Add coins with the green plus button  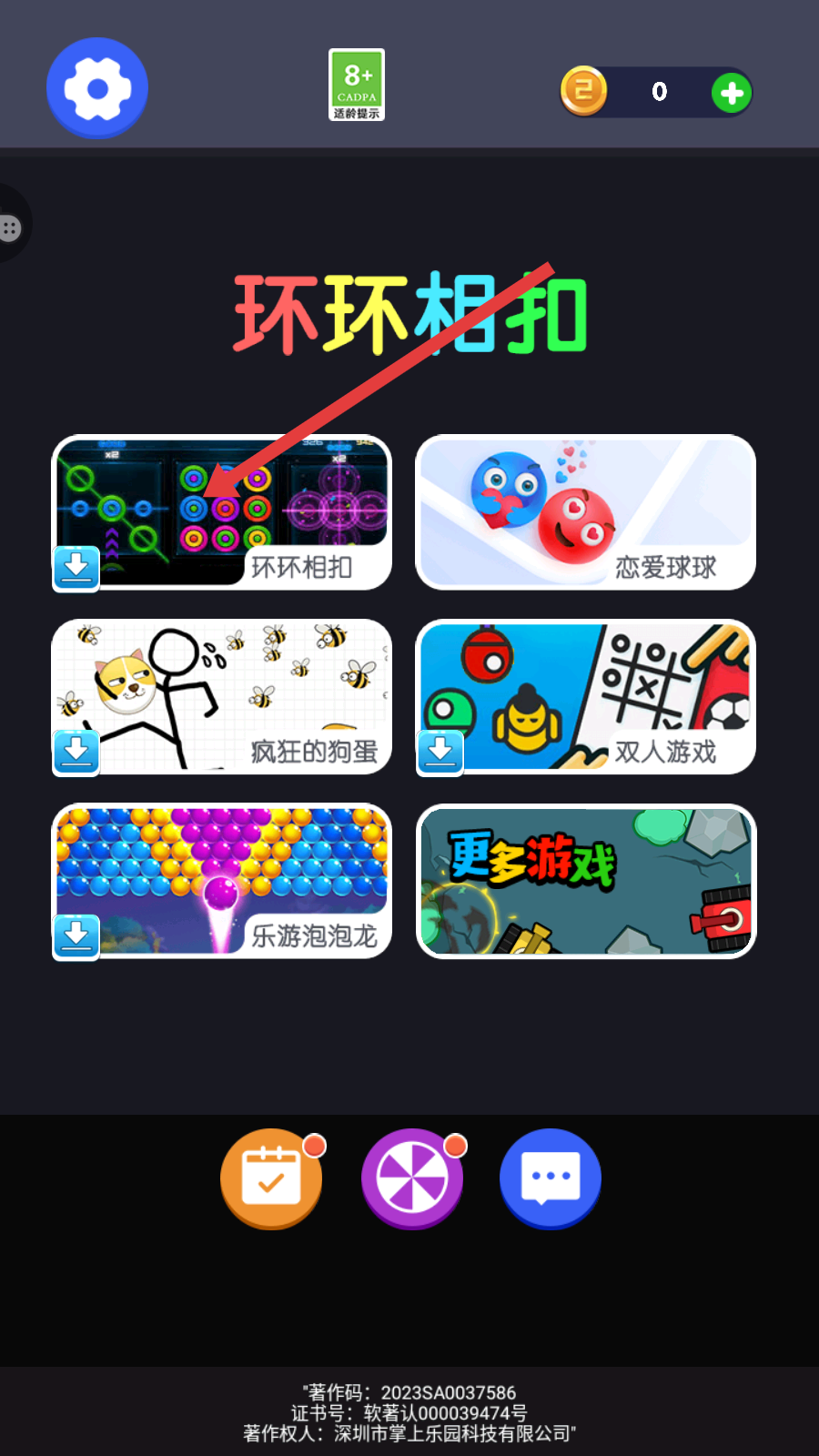tap(731, 93)
